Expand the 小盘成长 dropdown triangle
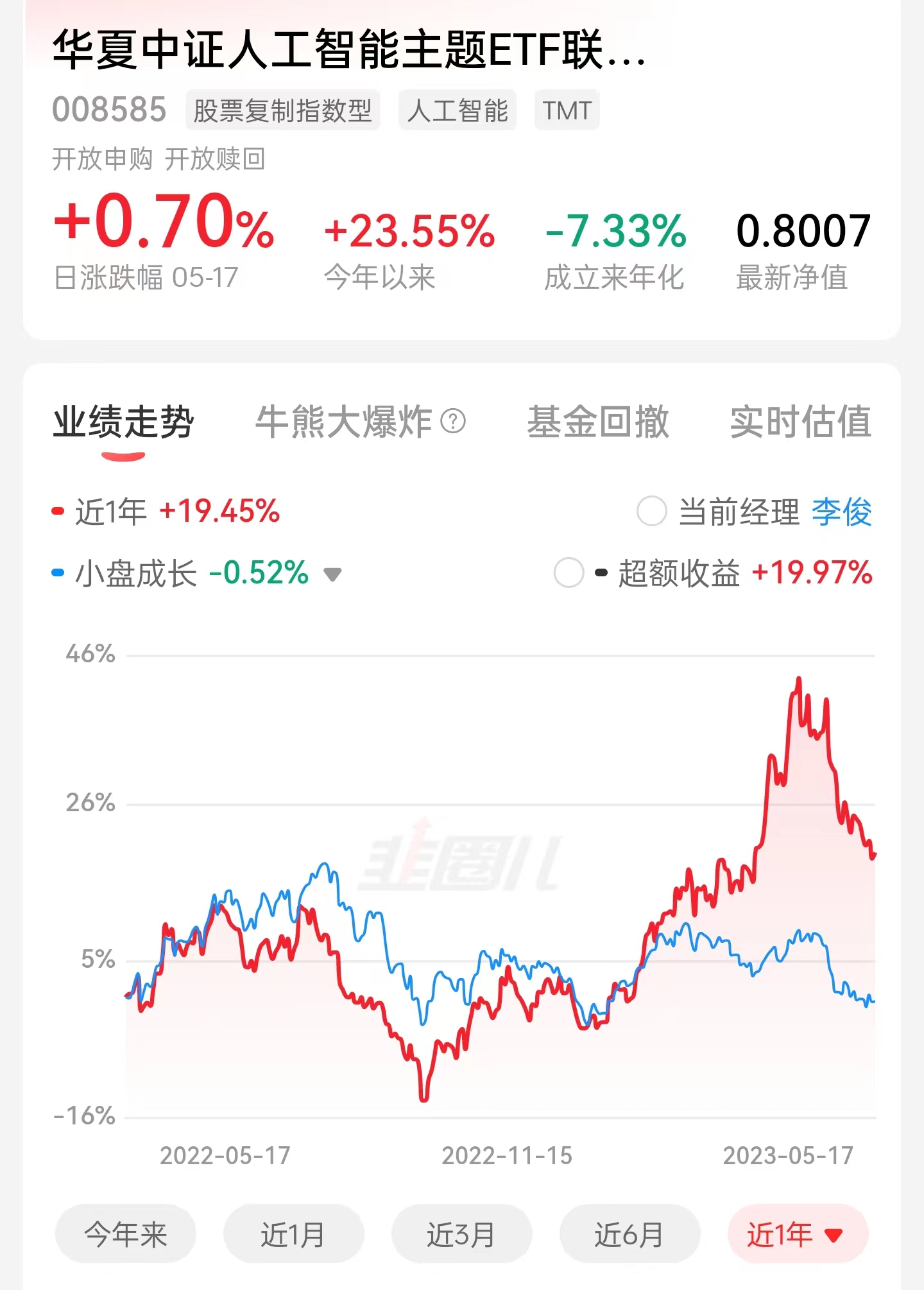924x1290 pixels. click(333, 574)
